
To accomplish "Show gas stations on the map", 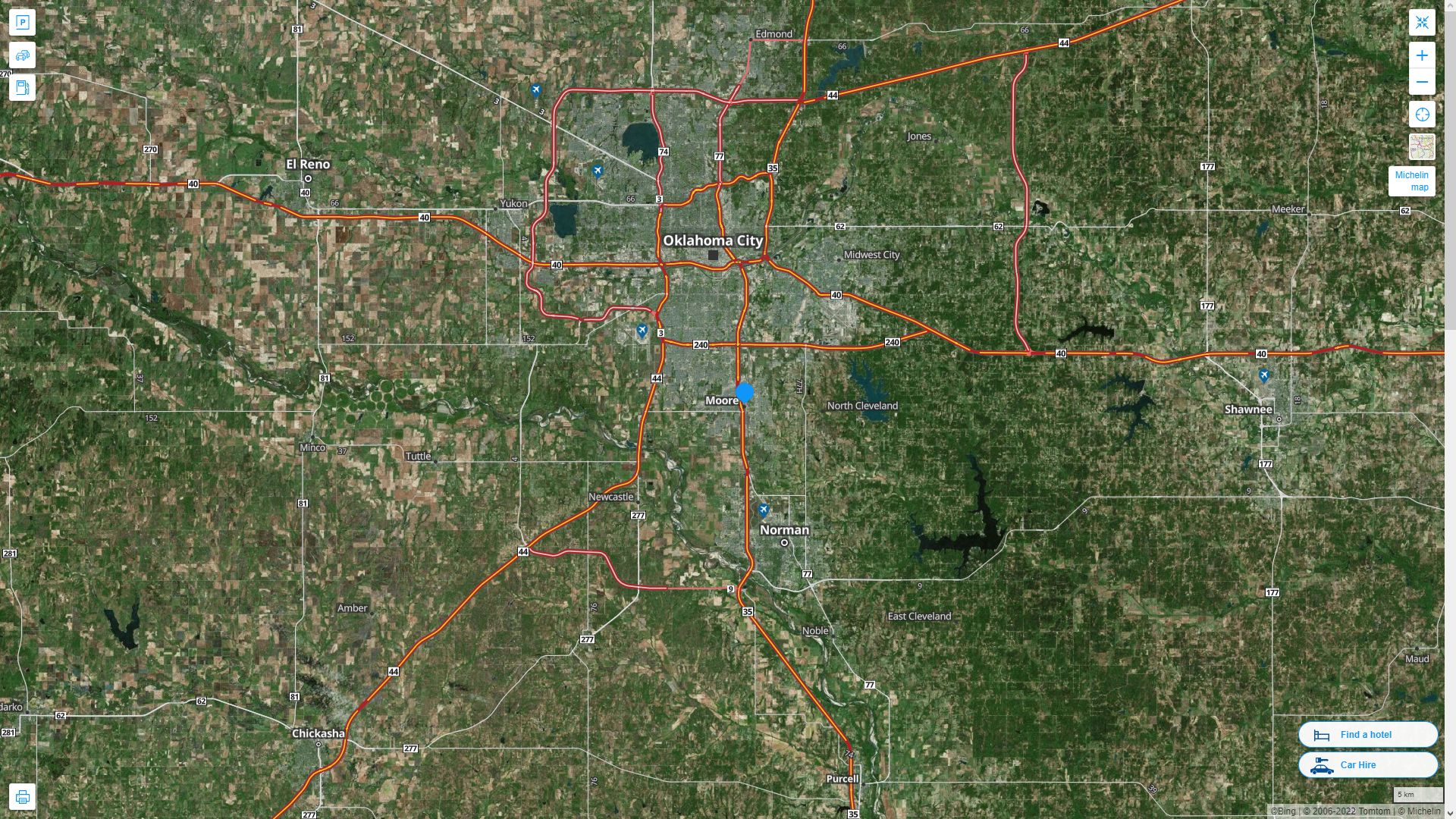I will pos(22,88).
